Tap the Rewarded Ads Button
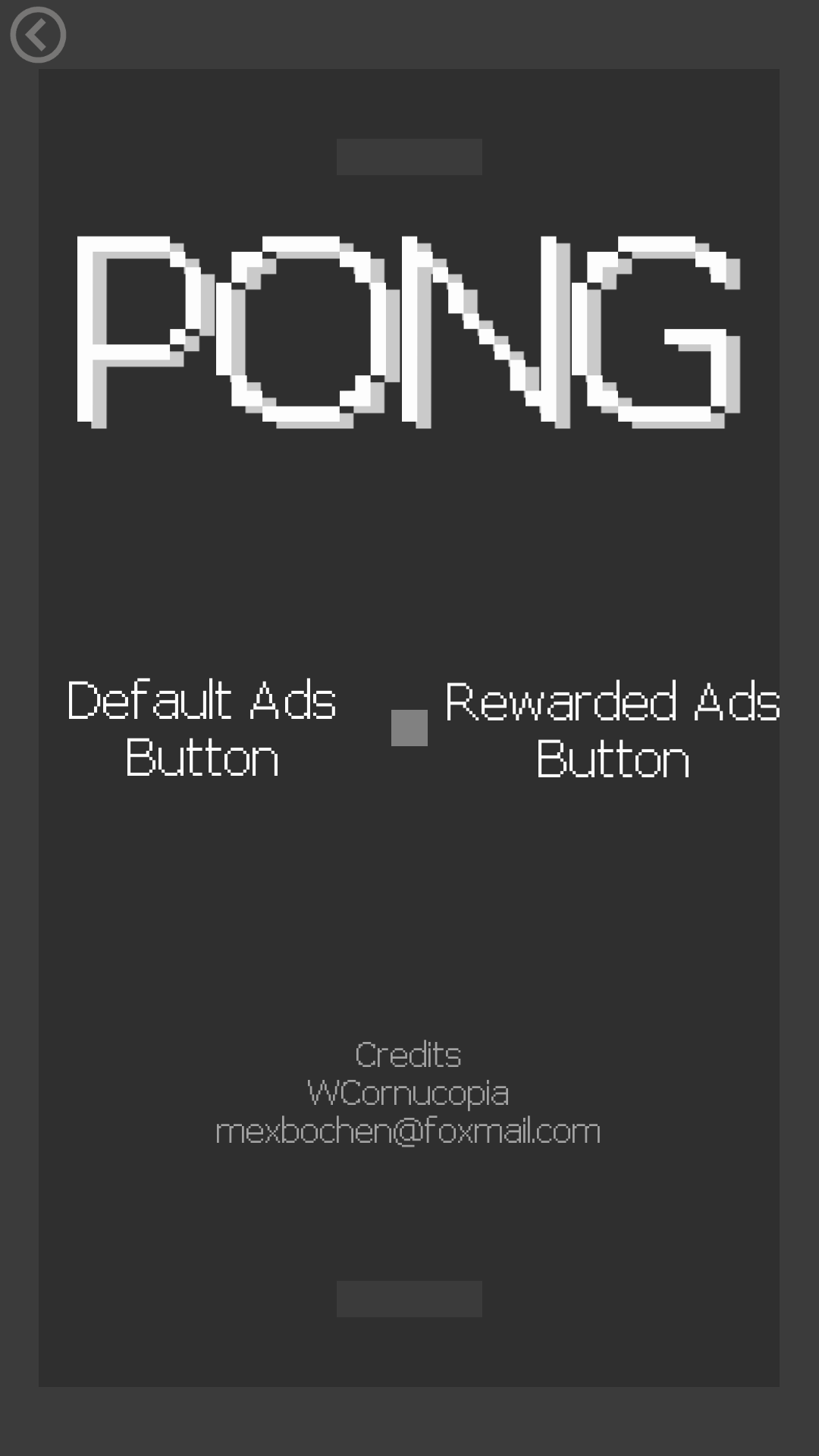This screenshot has width=819, height=1456. [613, 730]
